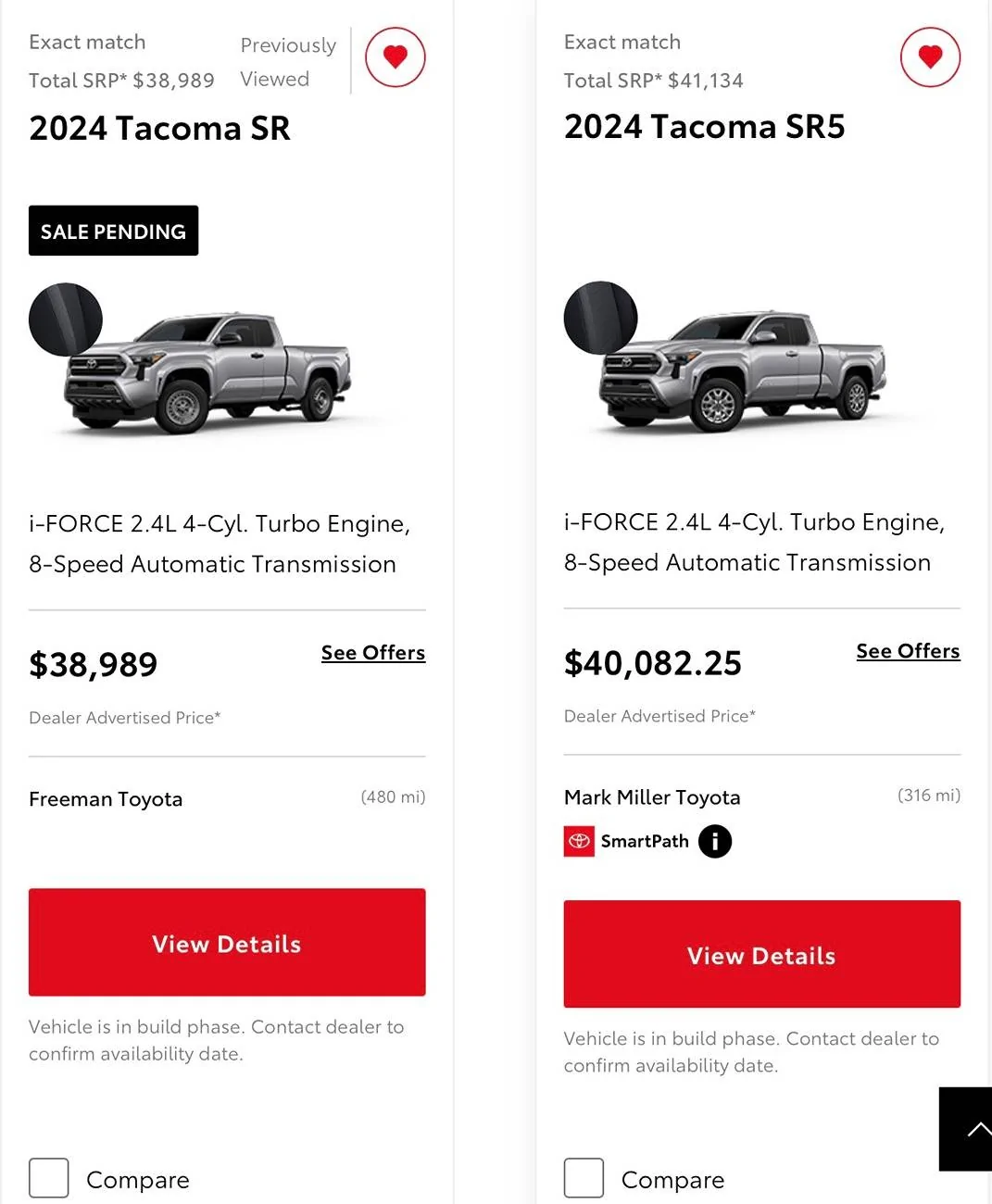Image resolution: width=992 pixels, height=1204 pixels.
Task: Favorite the 2024 Tacoma SR with the heart icon
Action: pos(395,56)
